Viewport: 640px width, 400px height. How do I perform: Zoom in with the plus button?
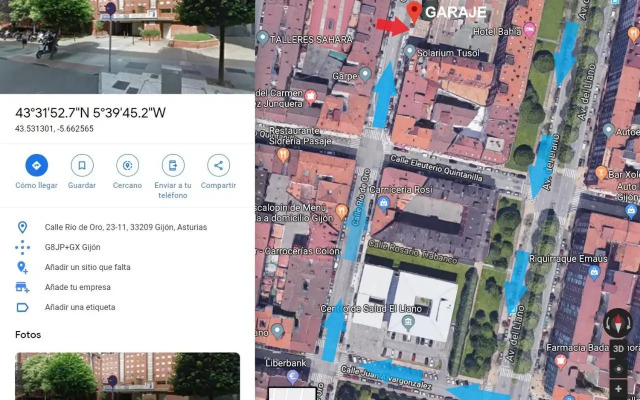(x=619, y=388)
